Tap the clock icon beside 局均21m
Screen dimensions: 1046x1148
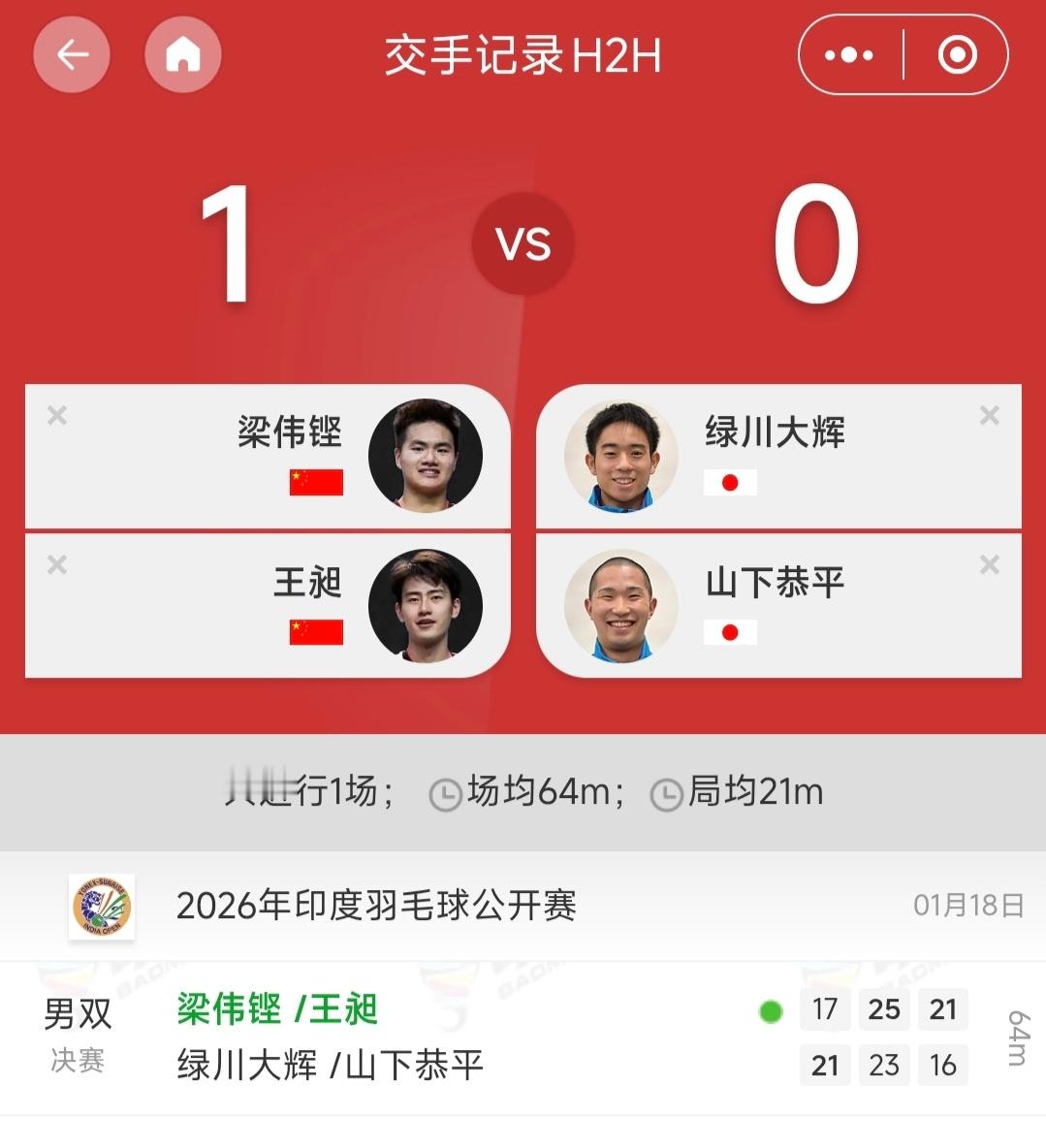(666, 792)
